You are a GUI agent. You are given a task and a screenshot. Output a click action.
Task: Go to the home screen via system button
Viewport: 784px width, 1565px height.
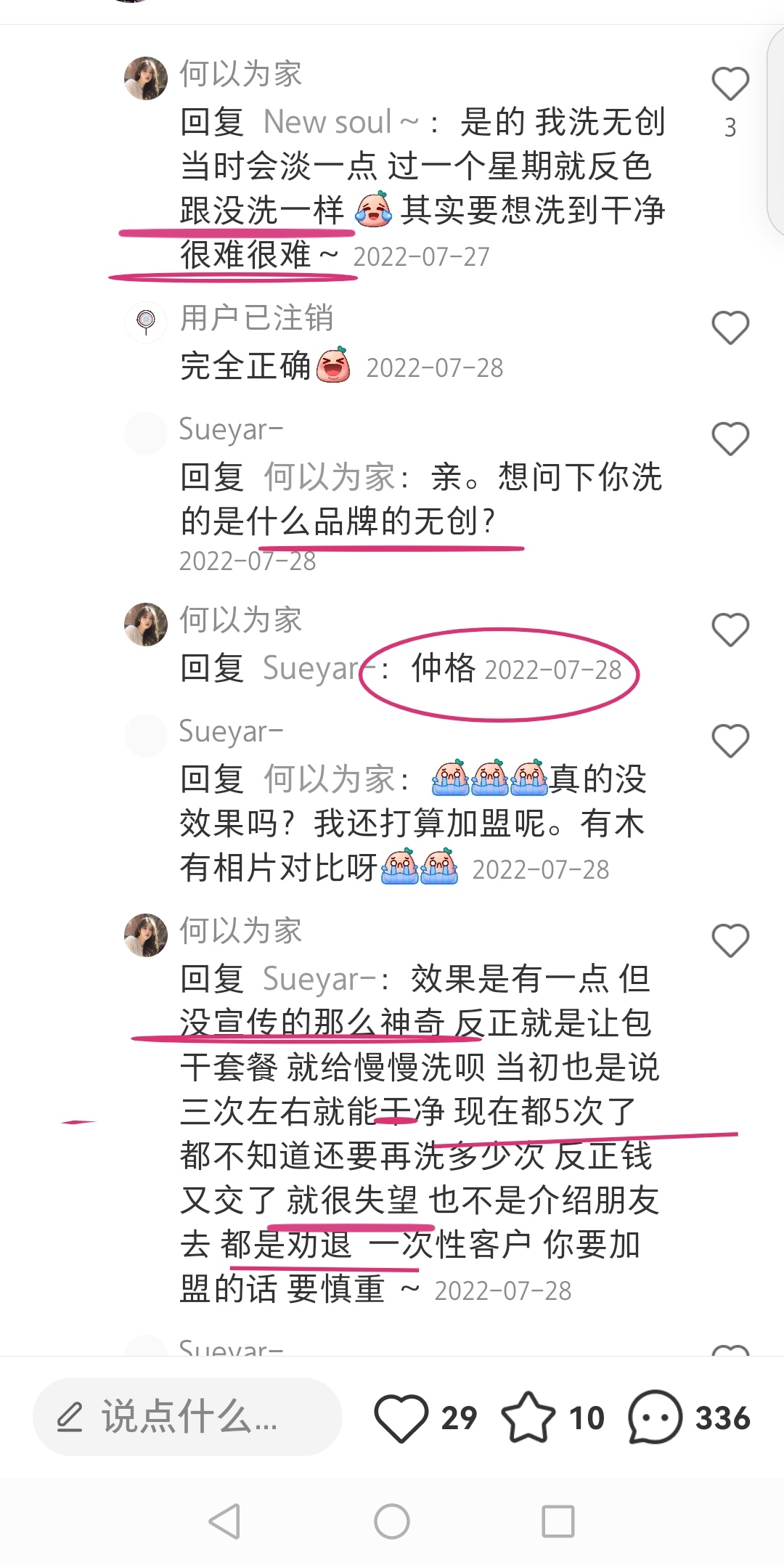click(392, 1521)
